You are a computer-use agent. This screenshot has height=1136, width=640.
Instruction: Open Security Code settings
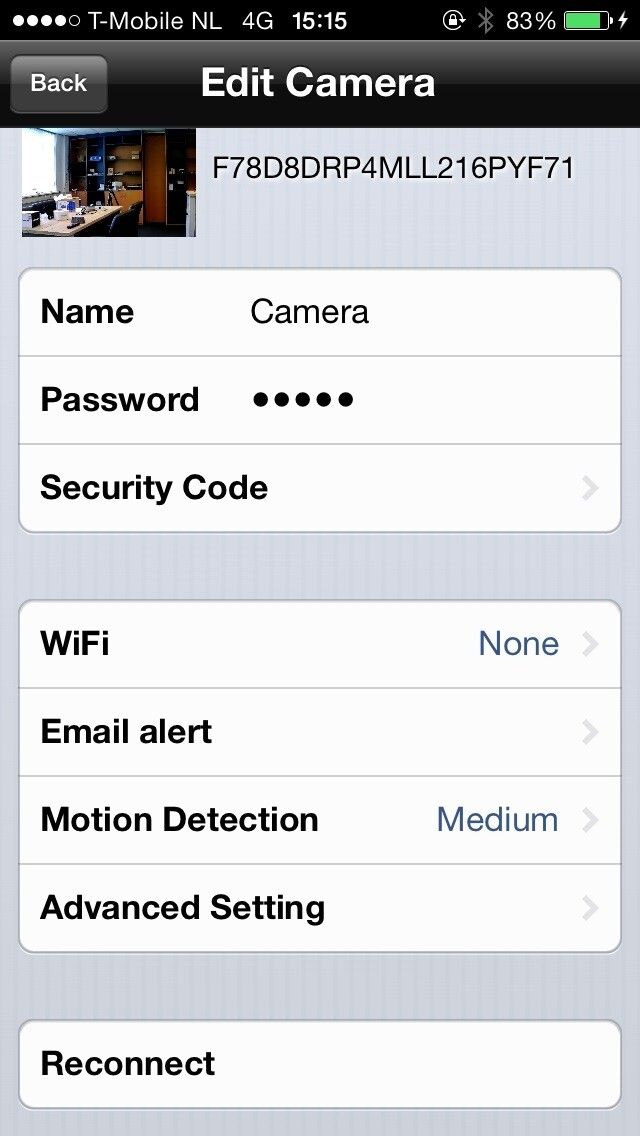click(x=320, y=488)
